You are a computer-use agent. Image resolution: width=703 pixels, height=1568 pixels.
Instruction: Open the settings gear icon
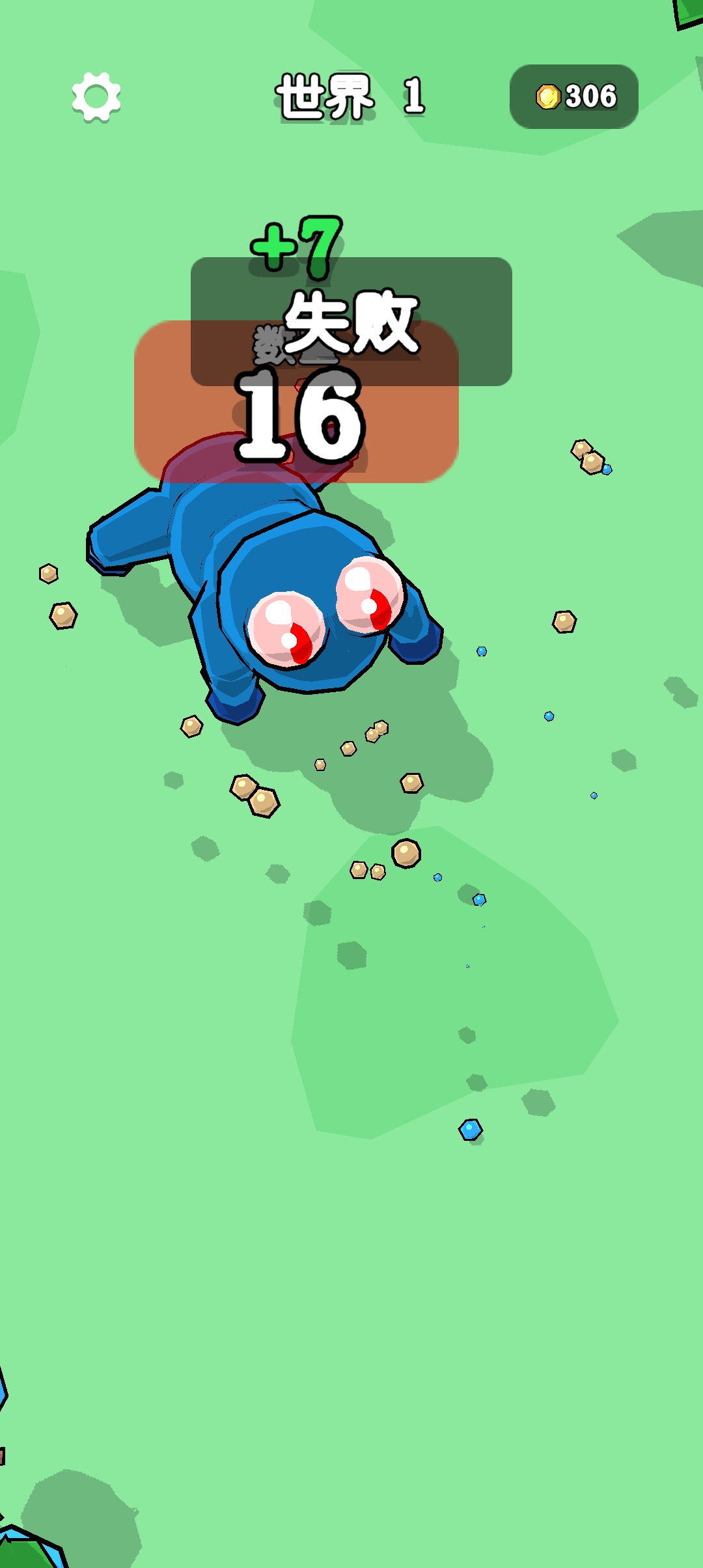96,97
